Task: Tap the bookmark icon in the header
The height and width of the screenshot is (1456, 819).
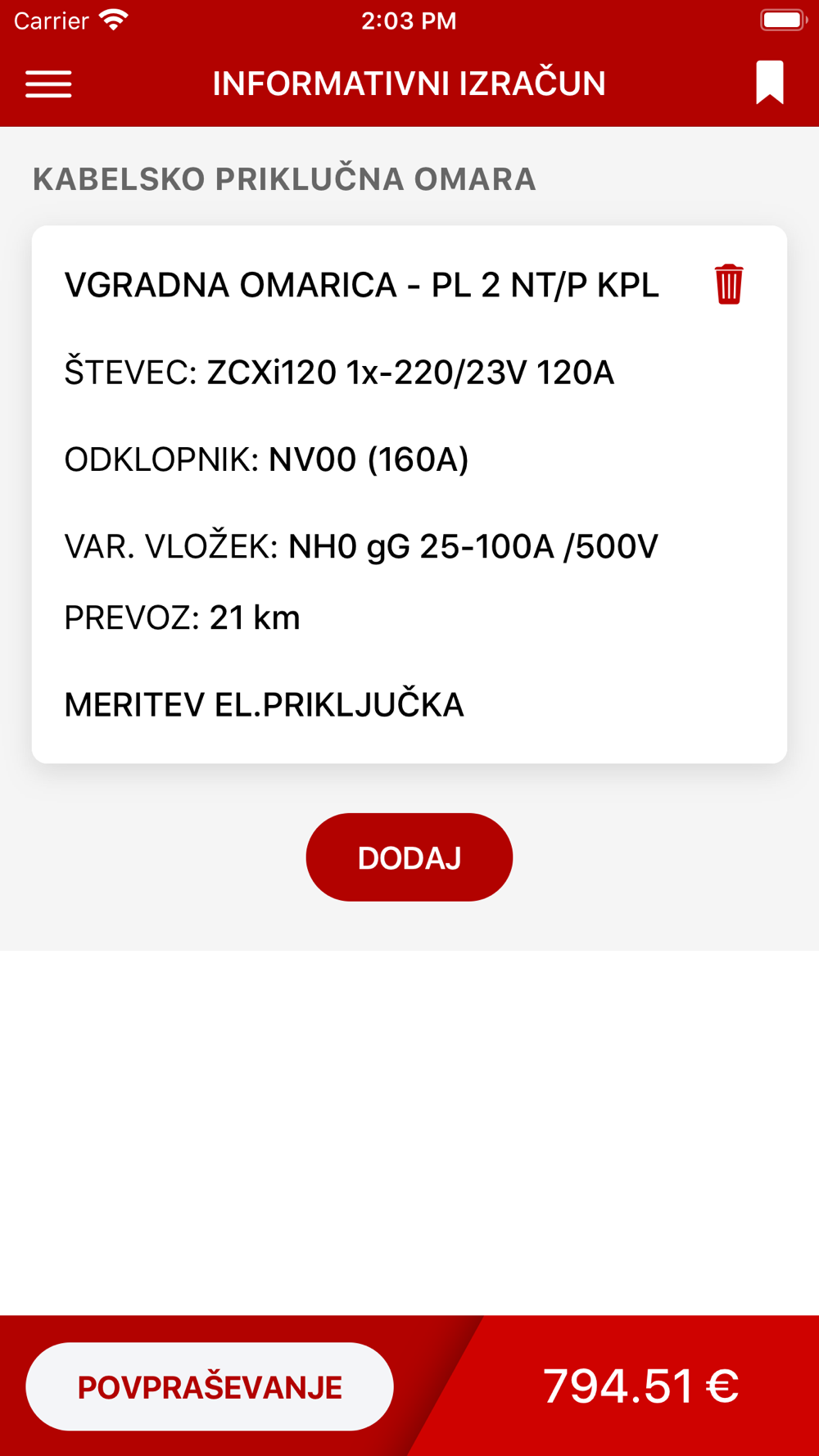Action: 769,83
